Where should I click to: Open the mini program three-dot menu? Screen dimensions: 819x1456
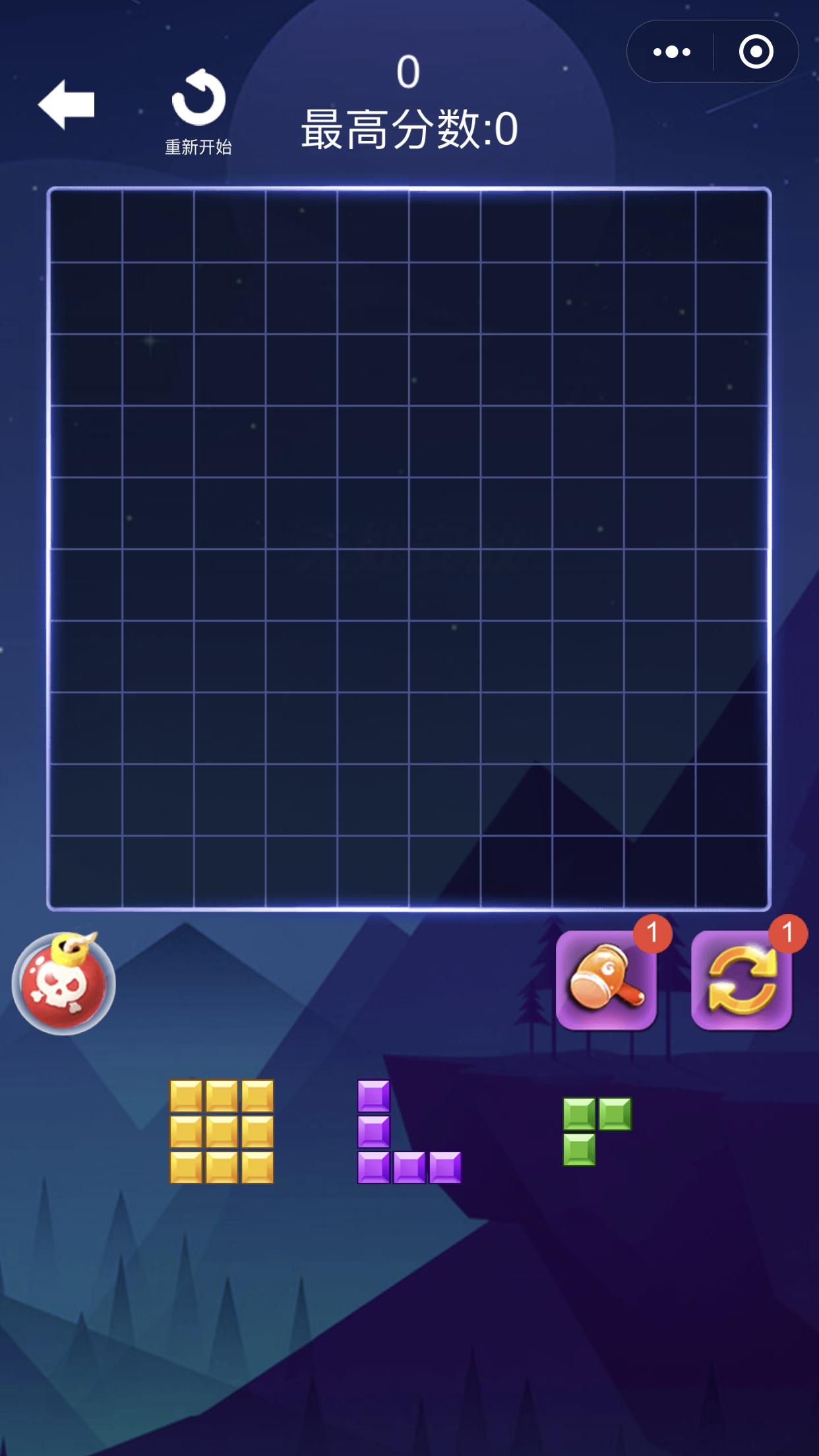pyautogui.click(x=671, y=51)
